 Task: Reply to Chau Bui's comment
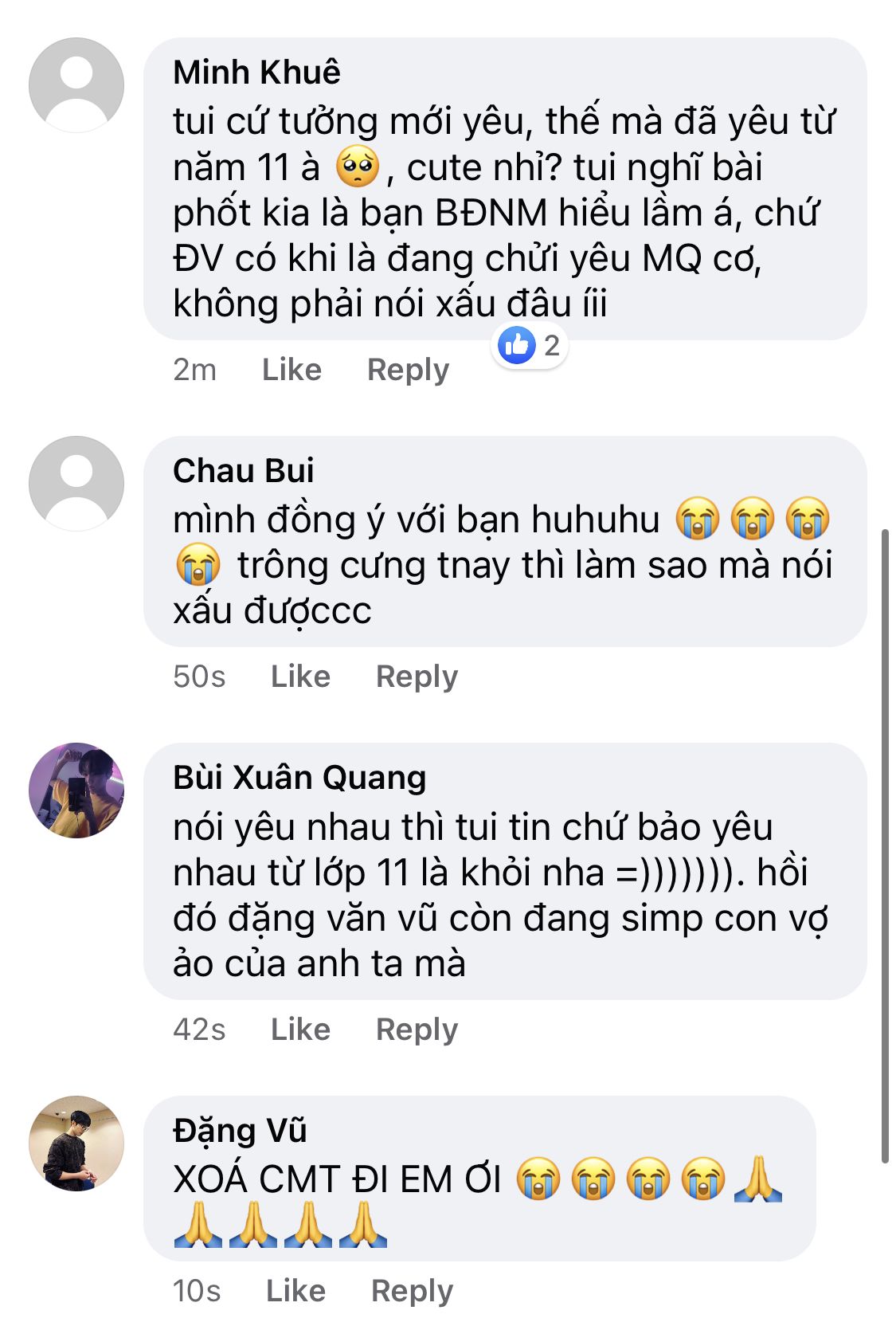[417, 677]
